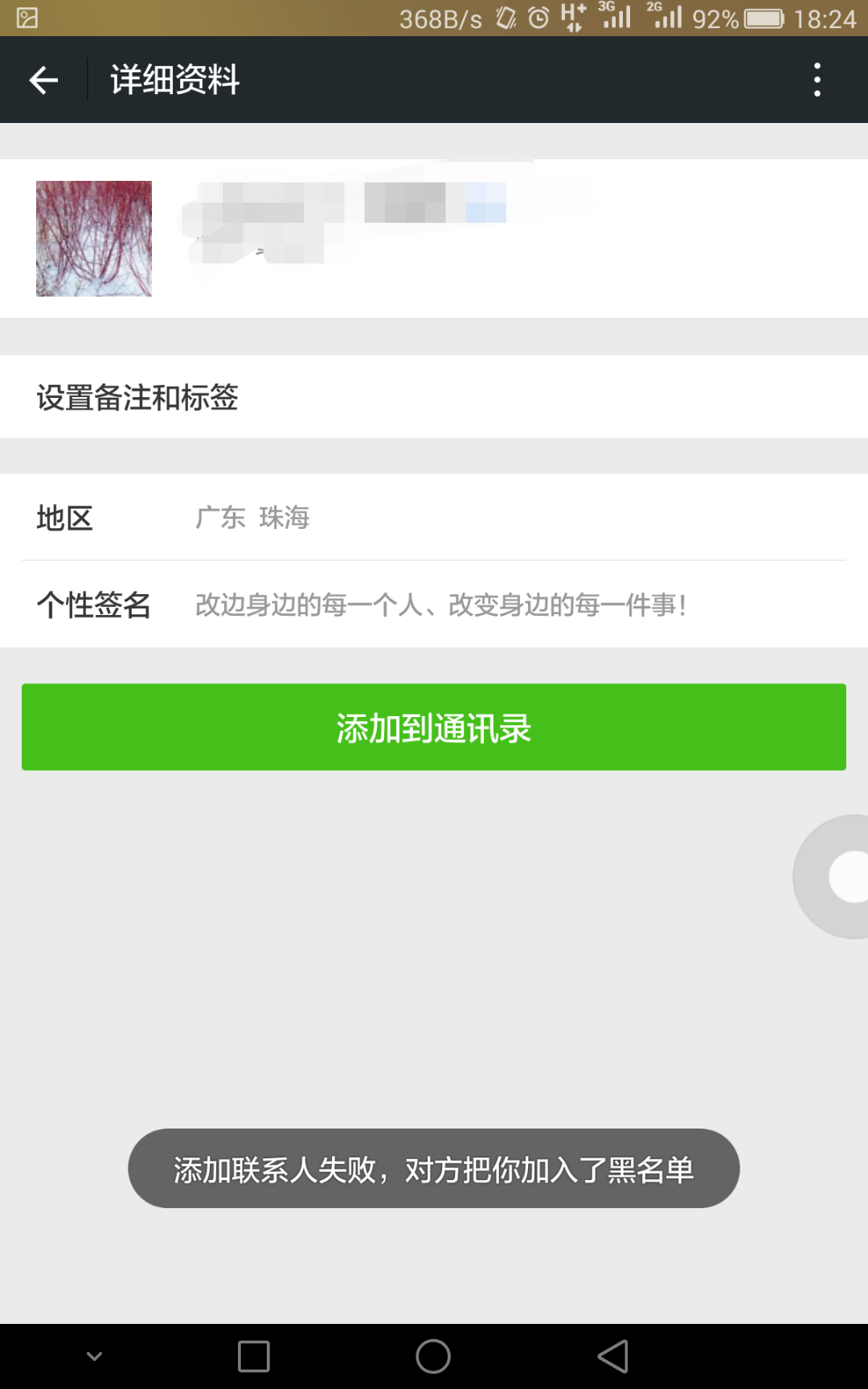Open the recent apps view
868x1389 pixels.
[x=254, y=1357]
